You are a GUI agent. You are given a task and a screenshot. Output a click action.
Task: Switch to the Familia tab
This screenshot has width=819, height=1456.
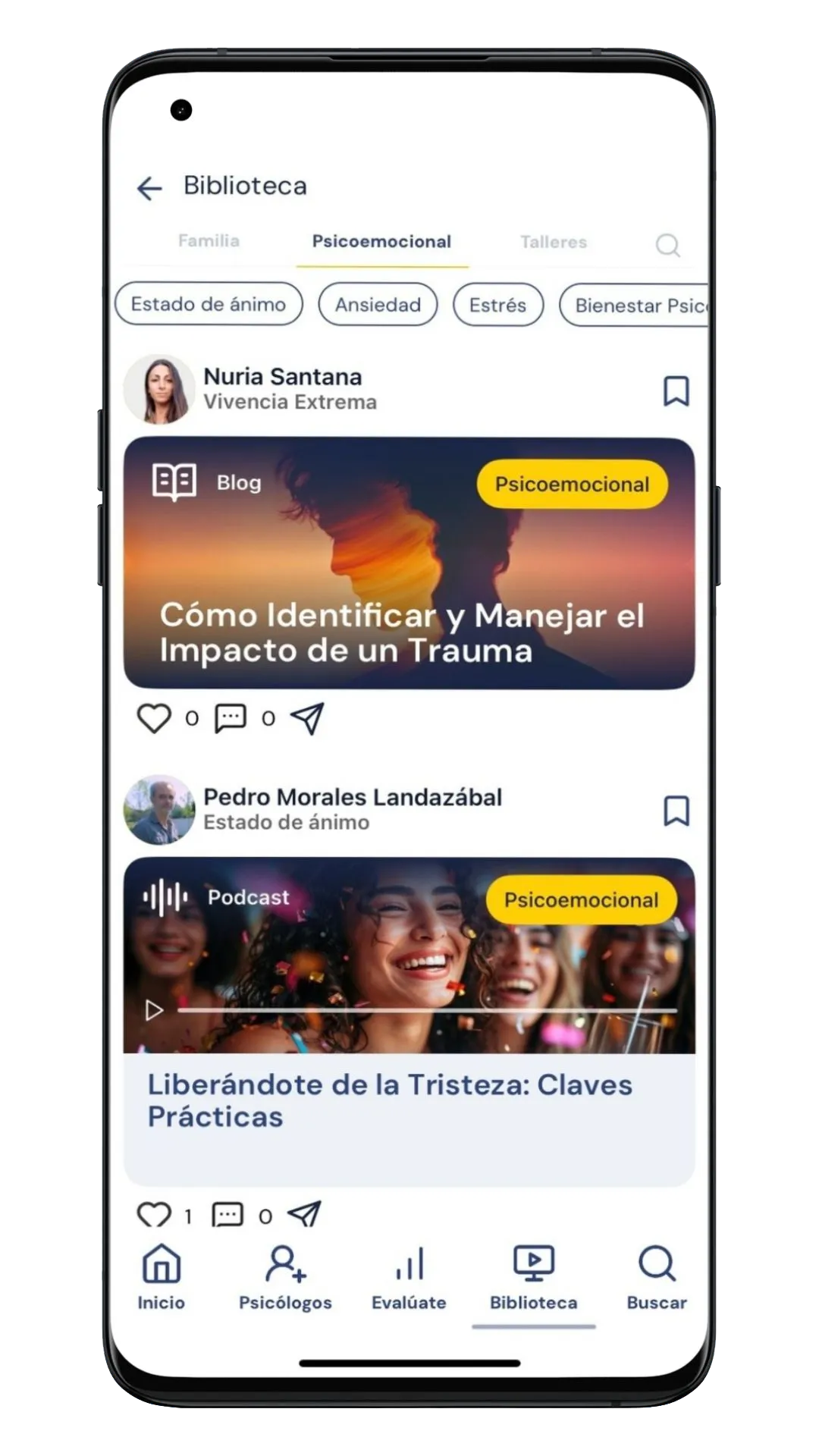[x=209, y=241]
